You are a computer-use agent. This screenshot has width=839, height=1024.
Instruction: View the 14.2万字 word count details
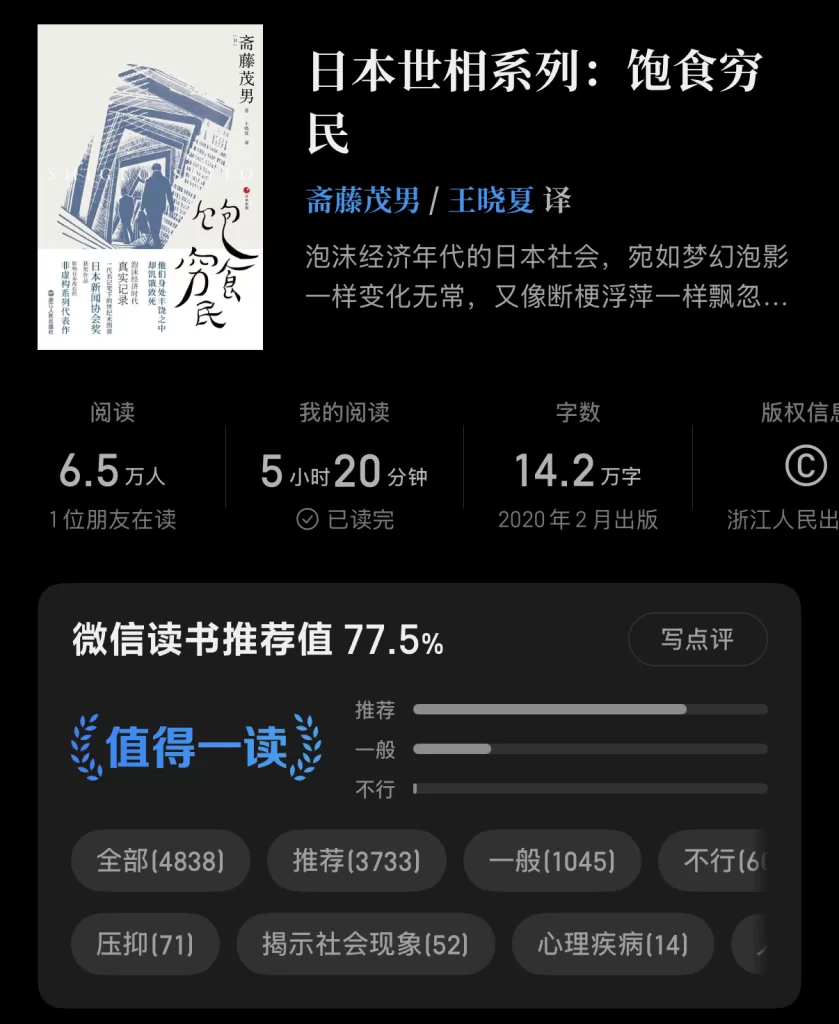coord(577,470)
